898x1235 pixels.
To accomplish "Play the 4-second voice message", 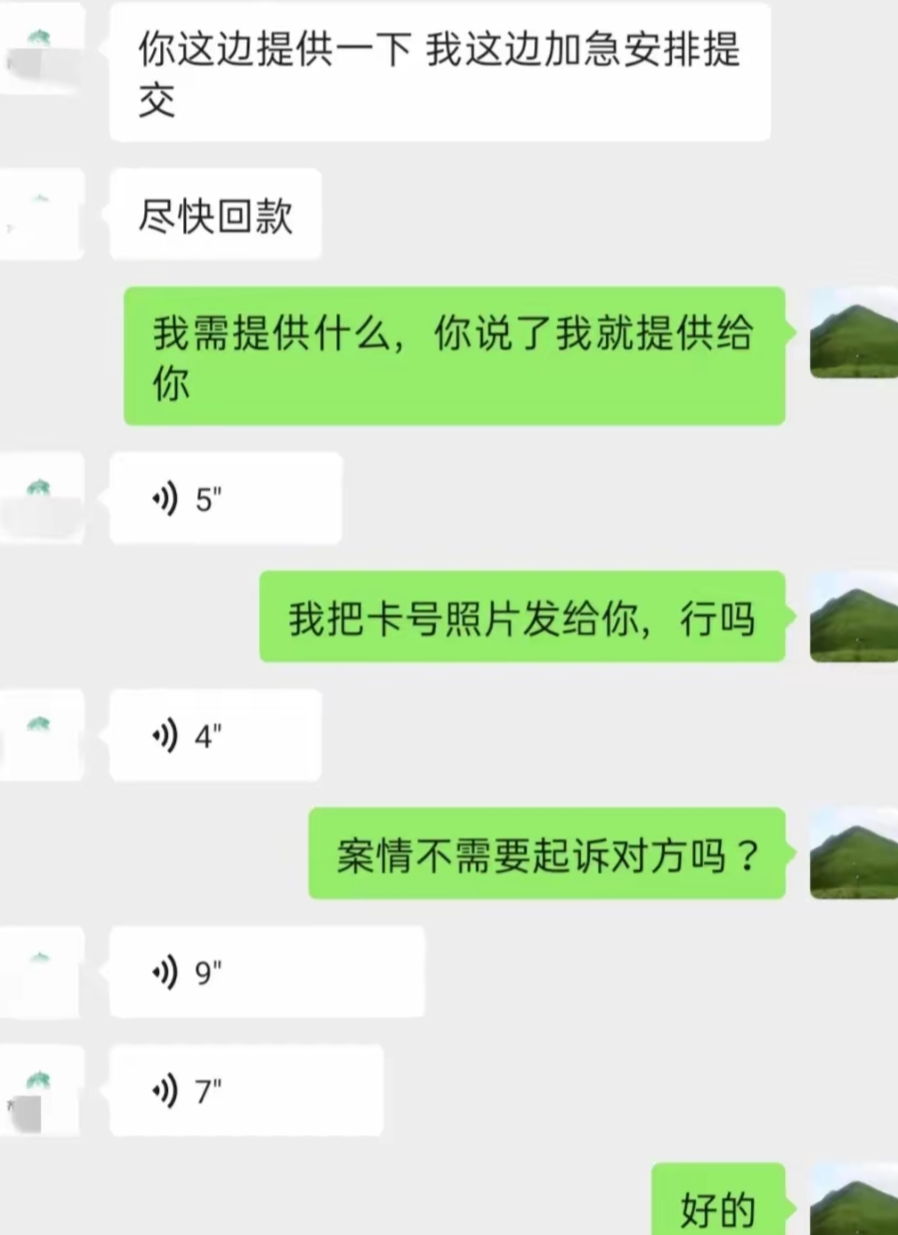I will pyautogui.click(x=215, y=735).
